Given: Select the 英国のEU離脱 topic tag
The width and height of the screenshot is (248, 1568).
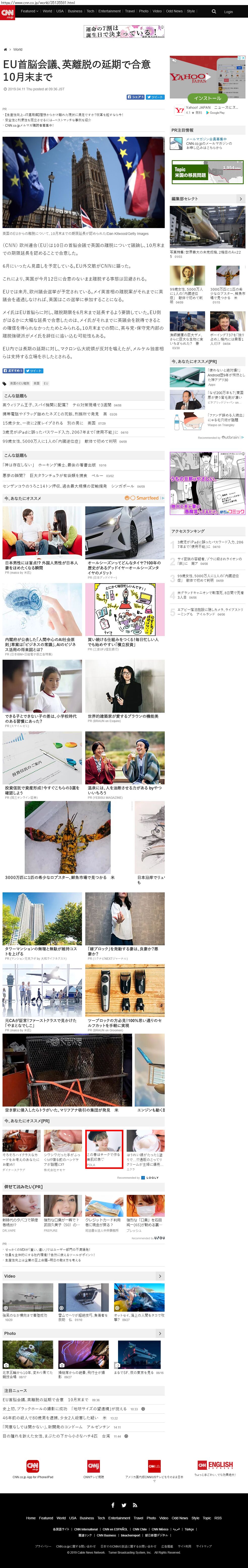Looking at the screenshot, I should coord(19,383).
